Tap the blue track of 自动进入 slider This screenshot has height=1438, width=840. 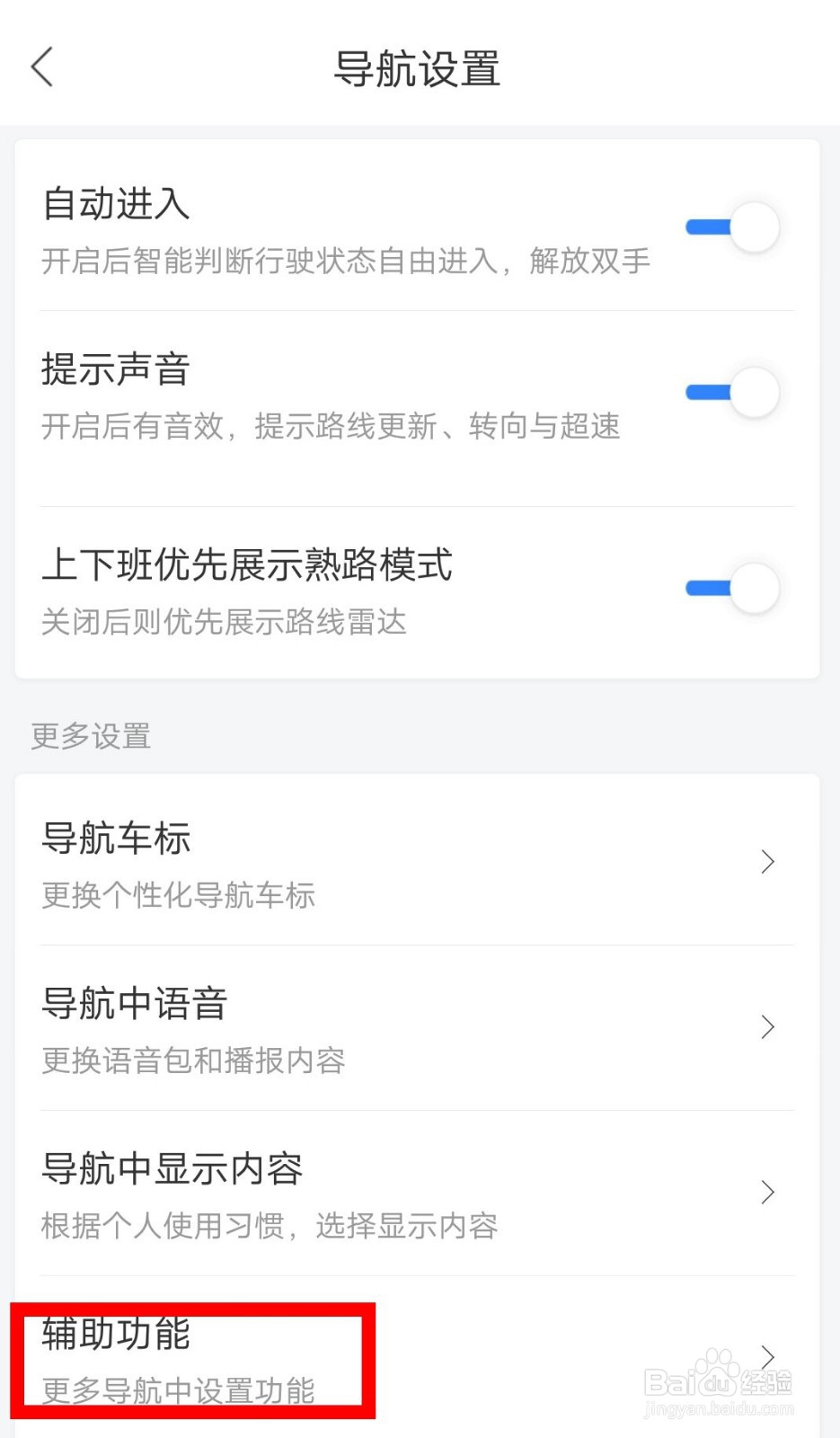pyautogui.click(x=710, y=227)
